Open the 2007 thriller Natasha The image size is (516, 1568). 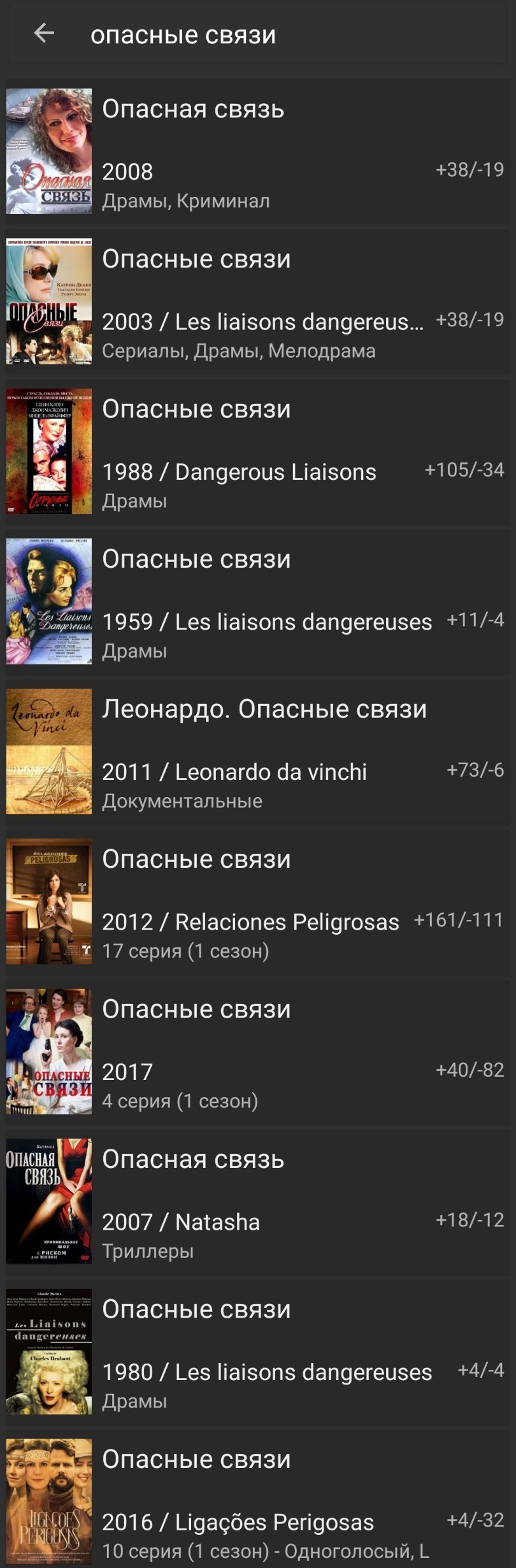pos(257,1202)
